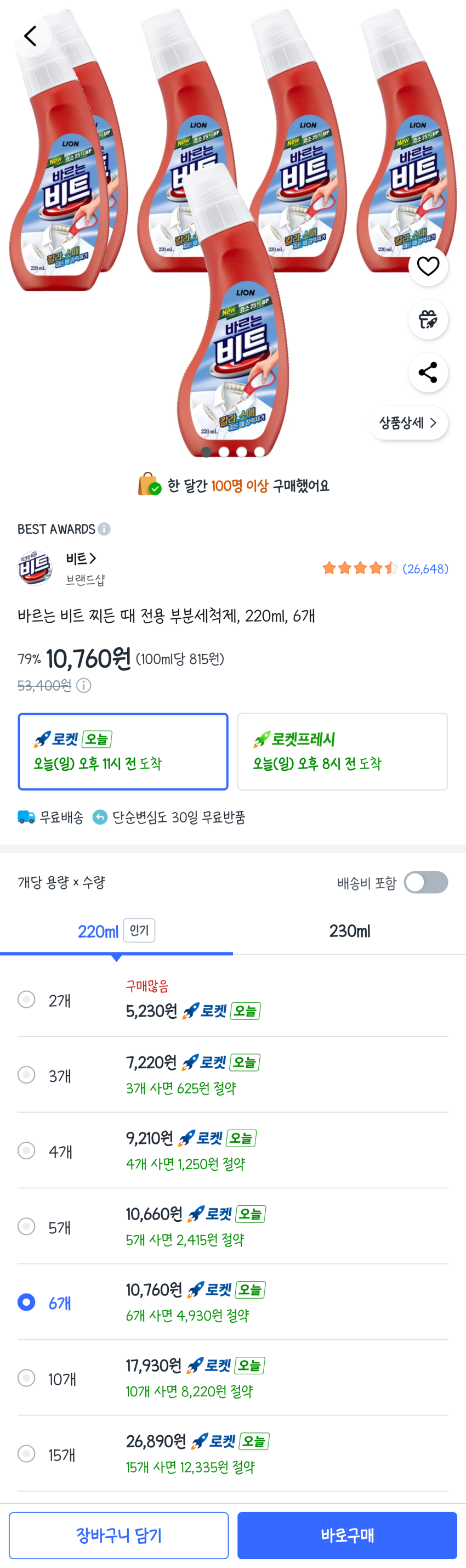This screenshot has width=466, height=1568.
Task: Add to cart with 장바구니 담기
Action: pyautogui.click(x=118, y=1535)
